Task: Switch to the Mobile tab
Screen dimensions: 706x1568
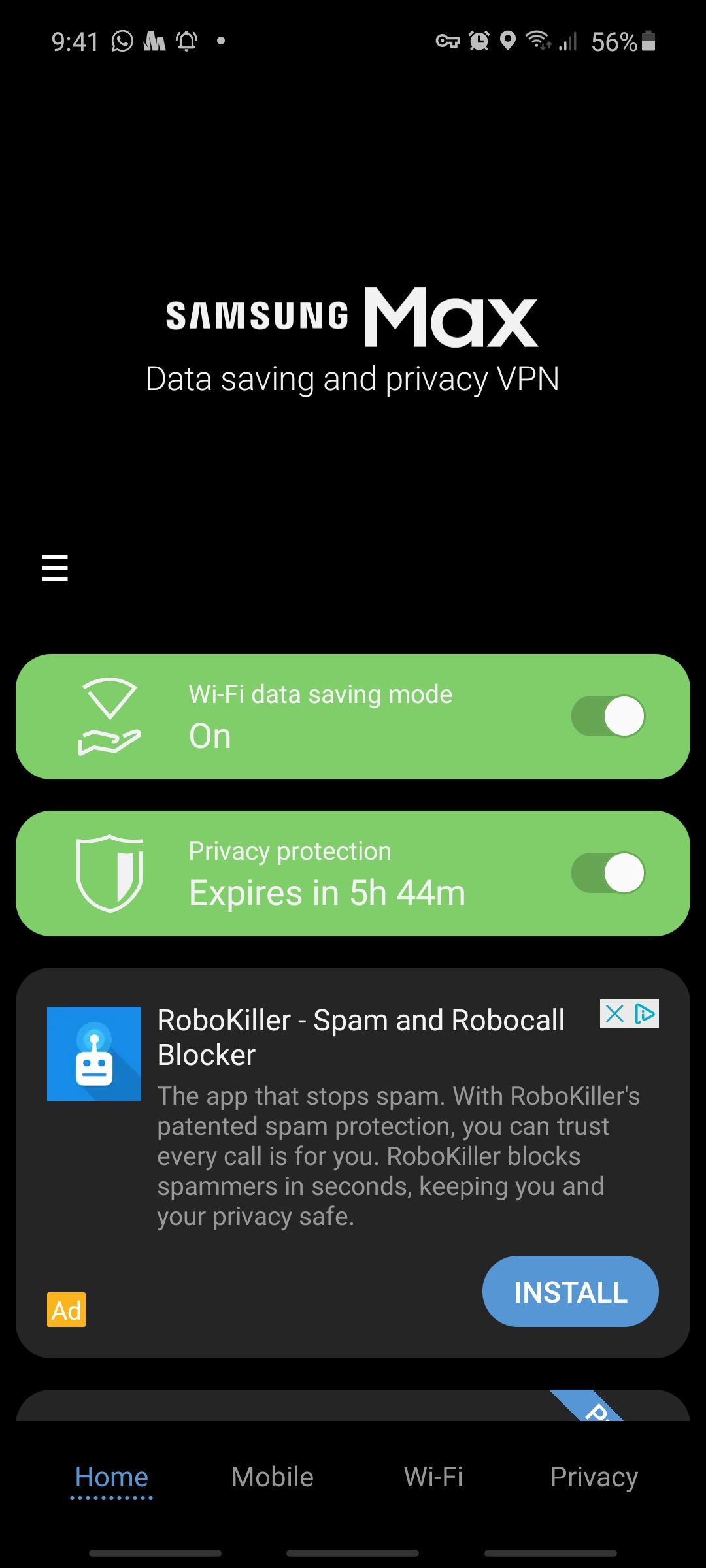Action: (272, 1477)
